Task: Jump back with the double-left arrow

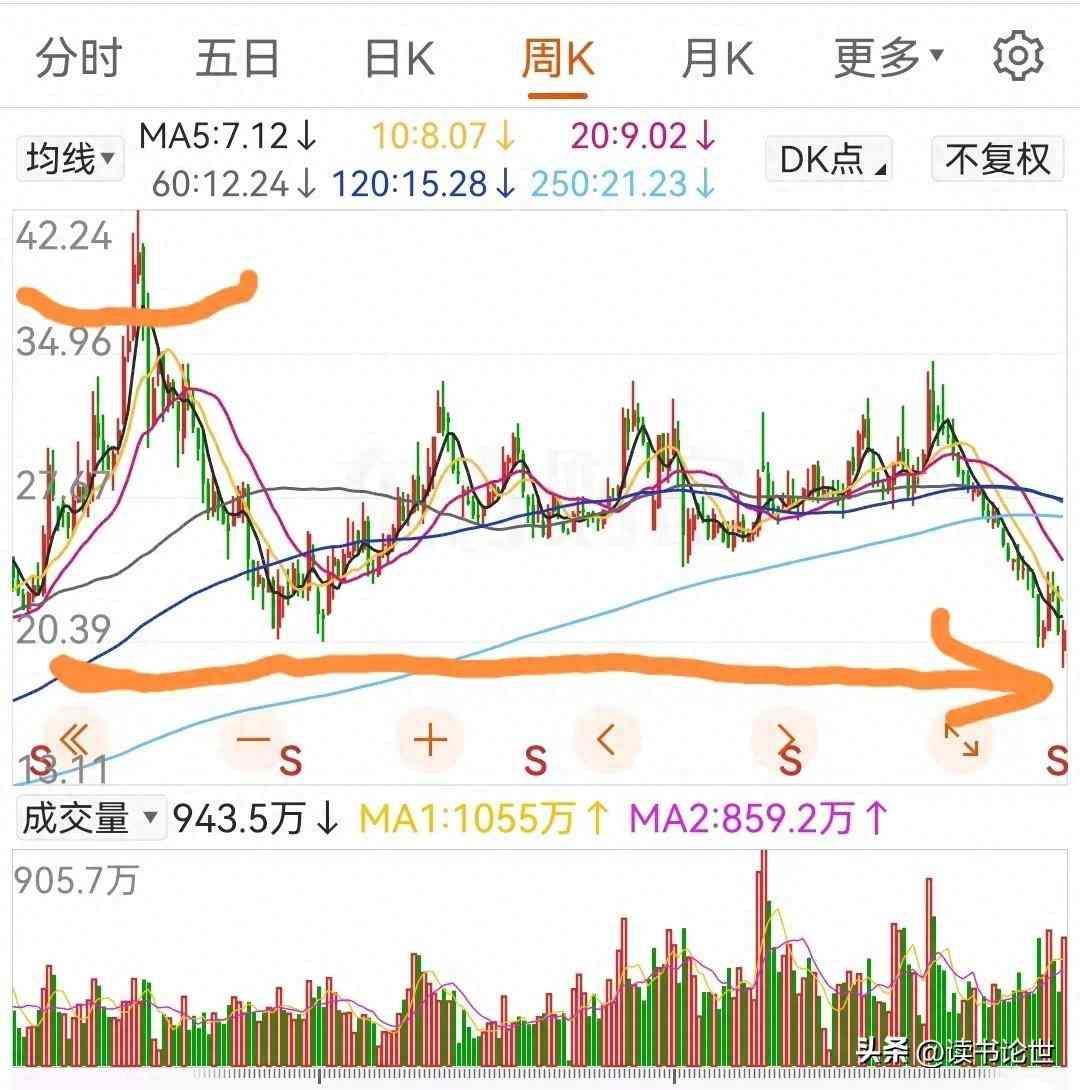Action: point(75,740)
